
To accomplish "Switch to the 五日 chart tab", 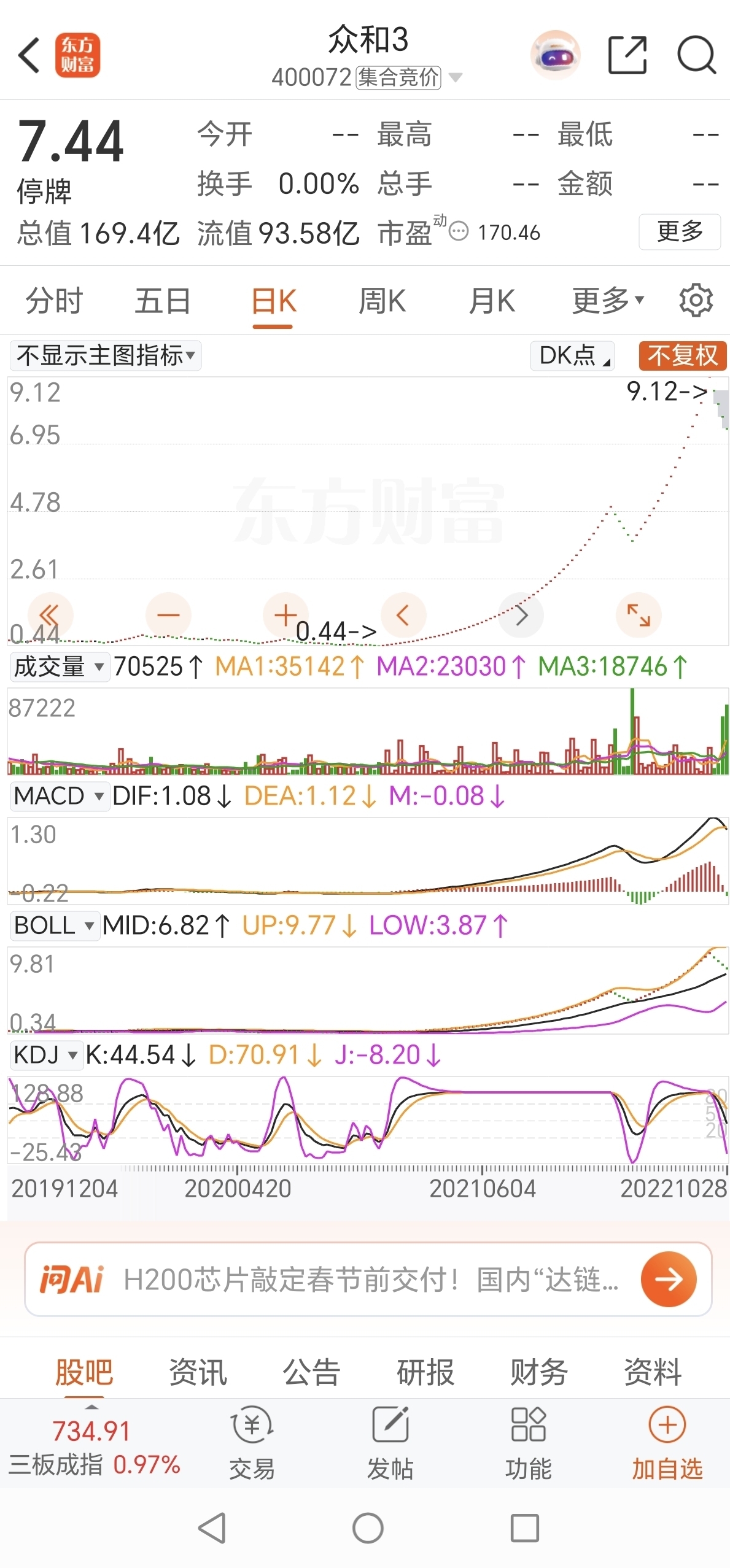I will [163, 301].
